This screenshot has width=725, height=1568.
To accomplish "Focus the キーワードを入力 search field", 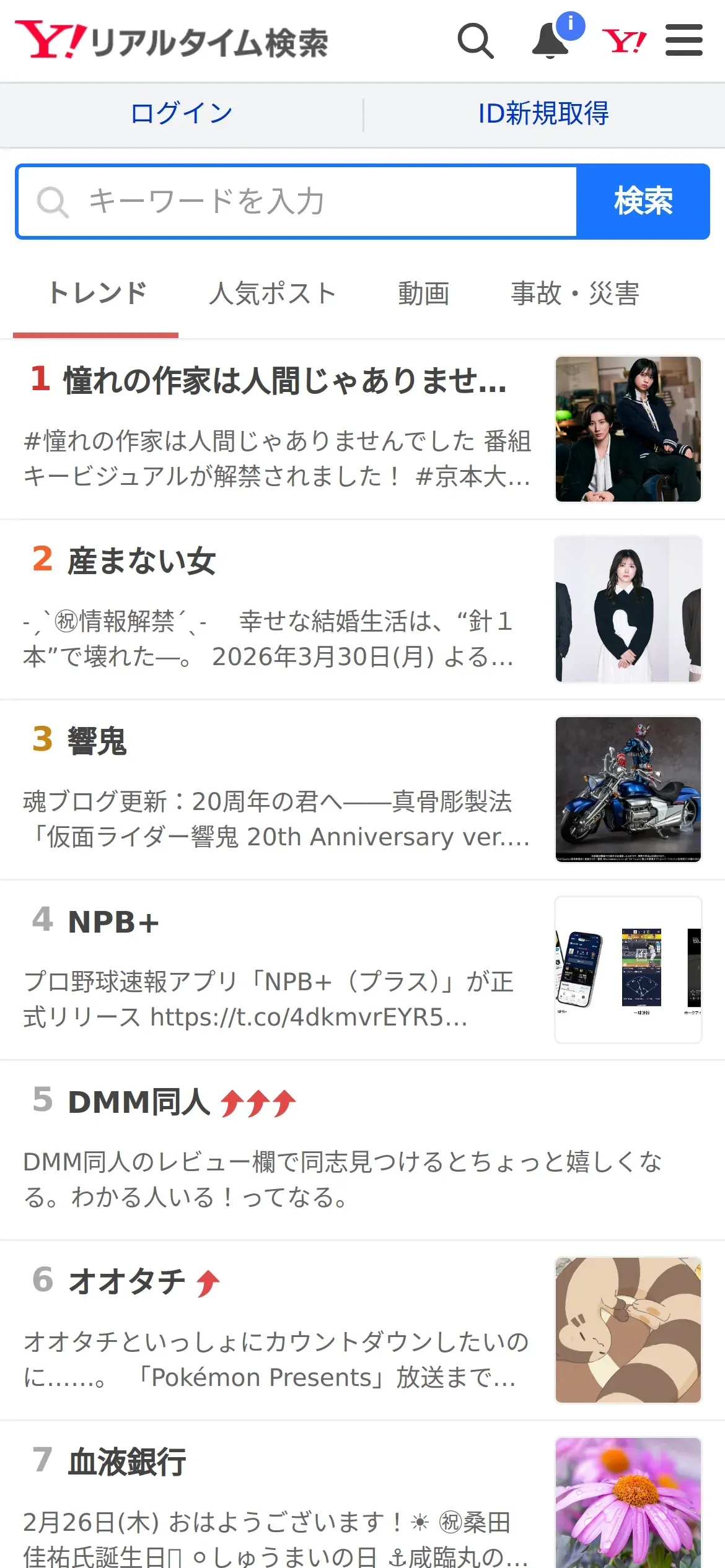I will (x=297, y=201).
